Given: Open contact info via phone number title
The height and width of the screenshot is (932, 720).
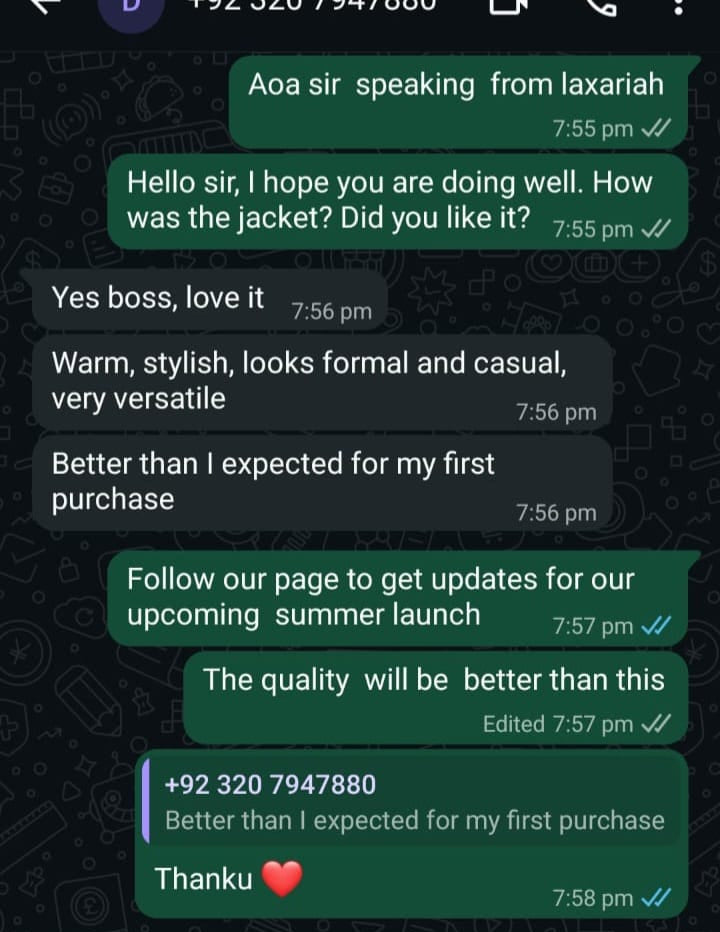Looking at the screenshot, I should 312,5.
